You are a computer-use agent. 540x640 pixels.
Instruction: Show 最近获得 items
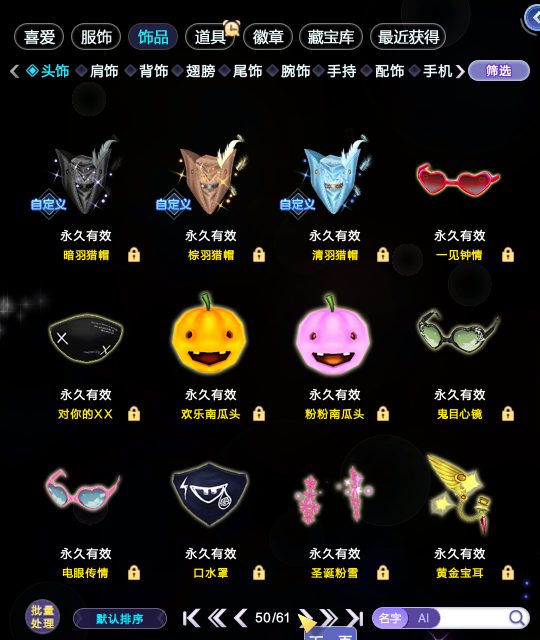408,37
